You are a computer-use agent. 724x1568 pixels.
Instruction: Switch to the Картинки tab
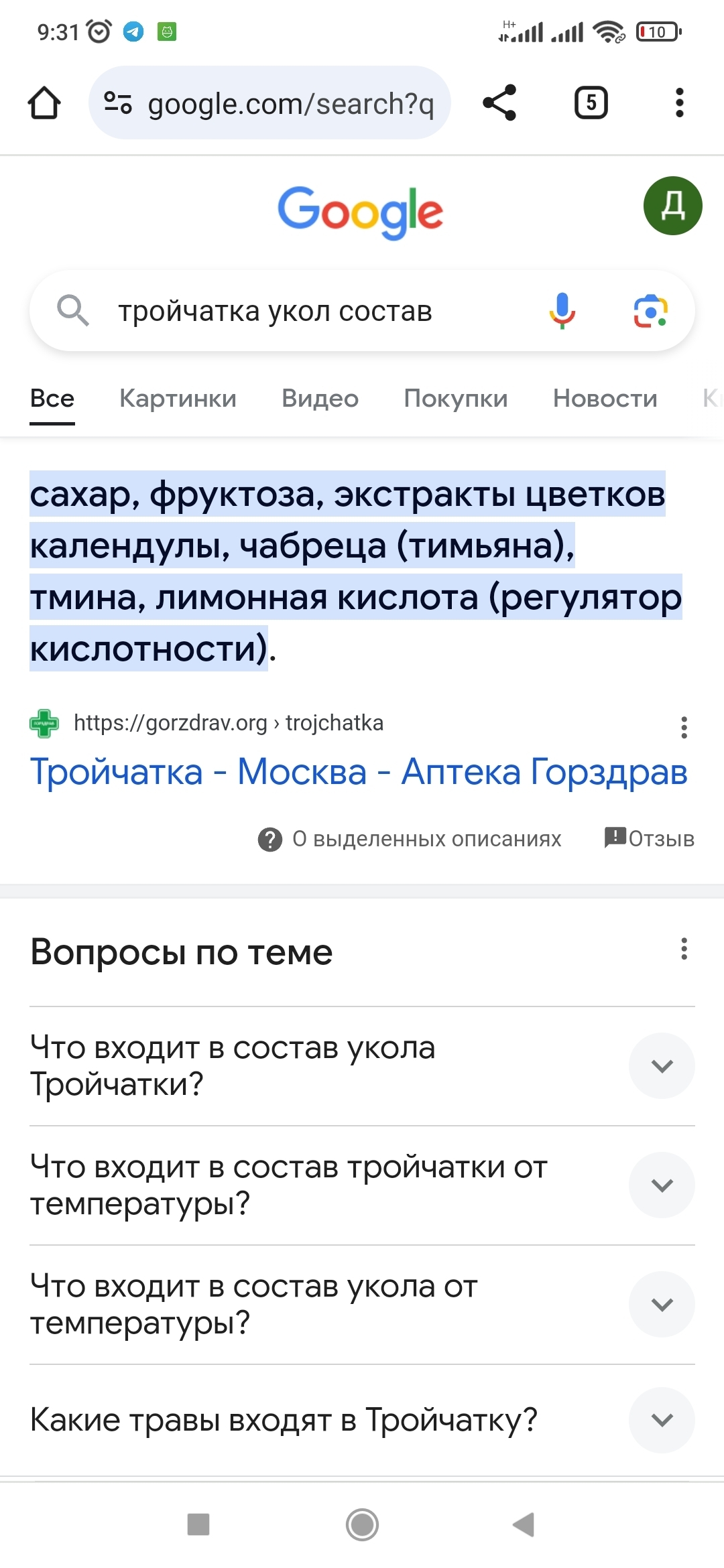[x=178, y=399]
